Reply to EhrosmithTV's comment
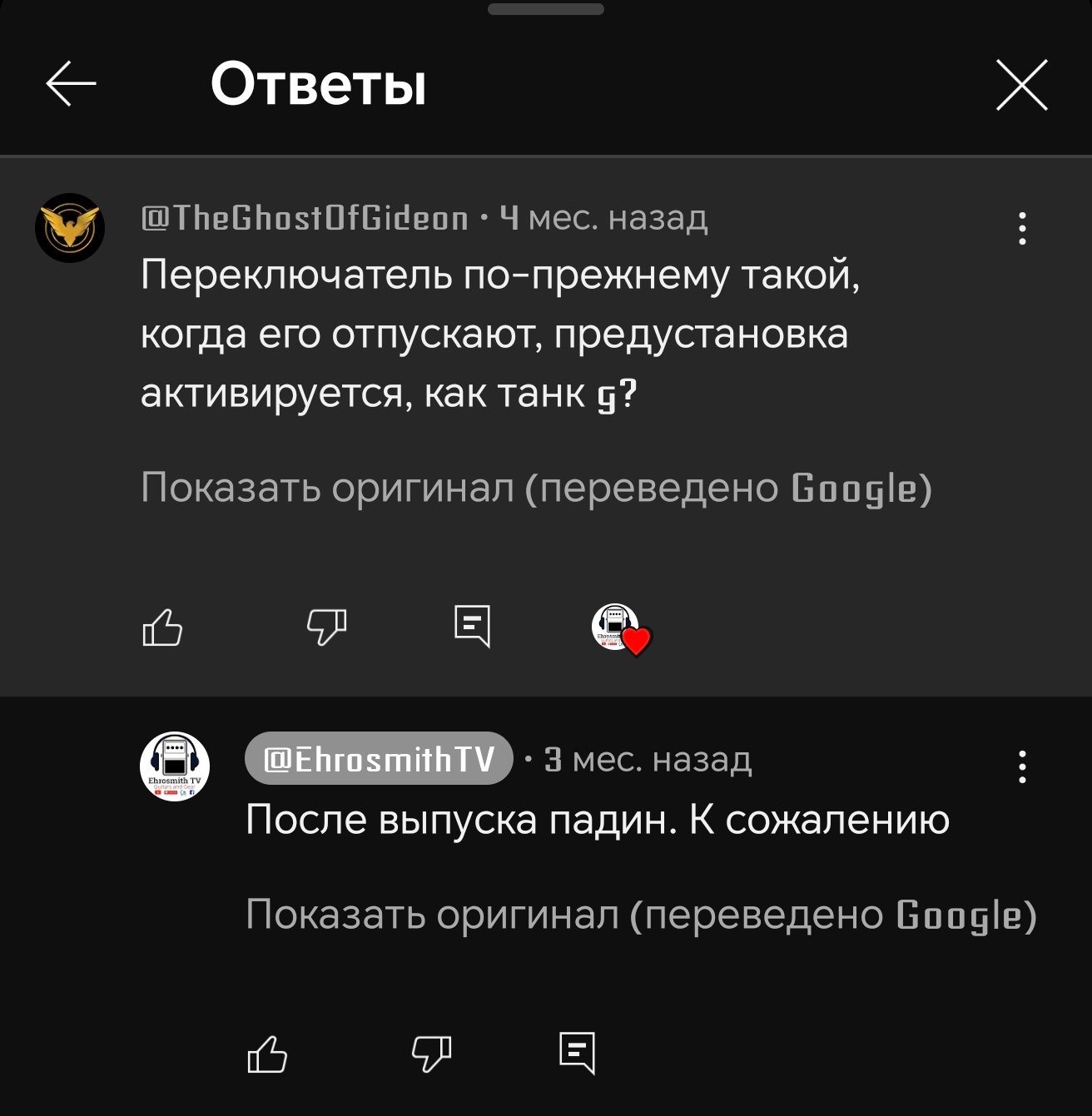This screenshot has height=1116, width=1092. [x=577, y=1053]
